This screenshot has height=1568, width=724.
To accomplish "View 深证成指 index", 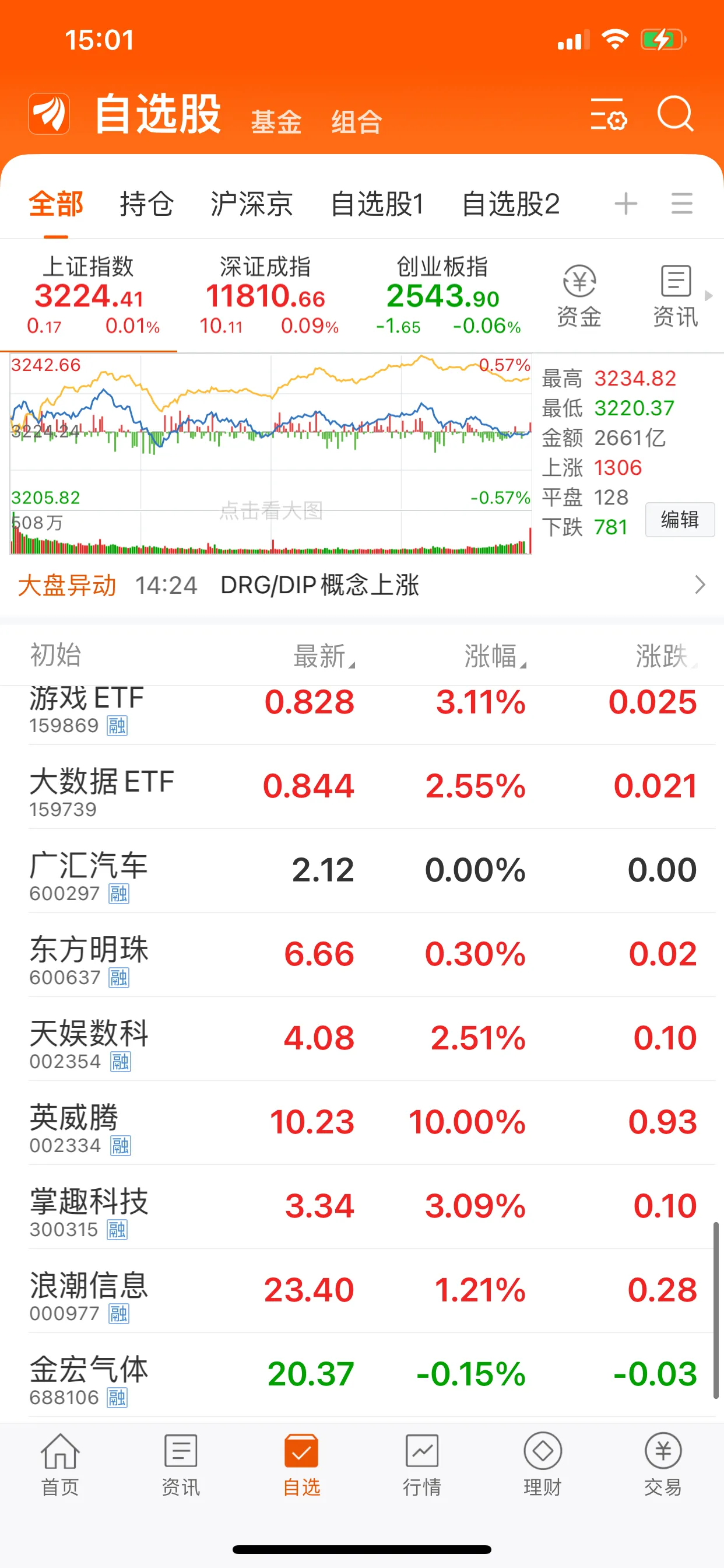I will [x=265, y=295].
